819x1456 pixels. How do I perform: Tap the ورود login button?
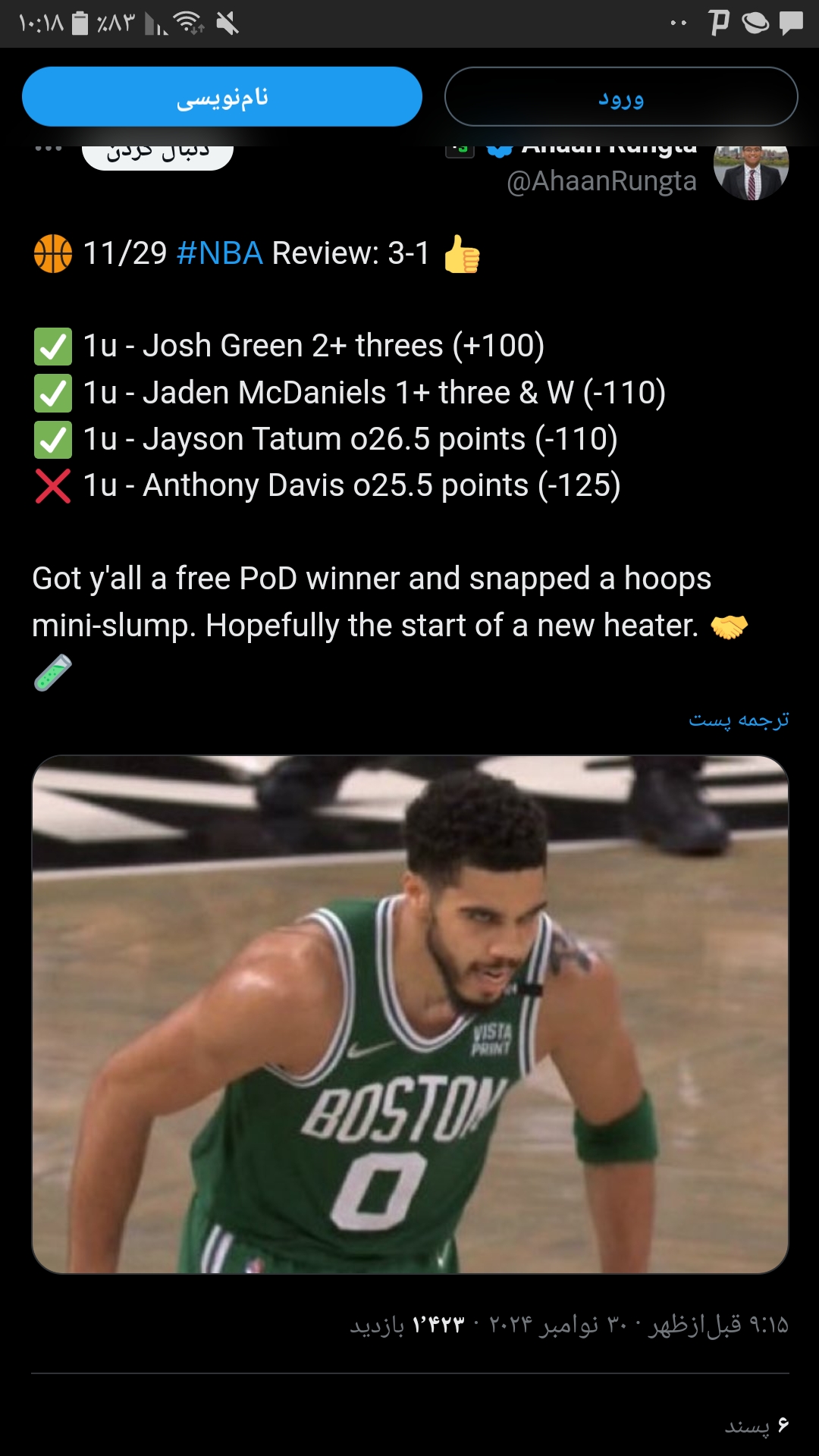coord(621,97)
